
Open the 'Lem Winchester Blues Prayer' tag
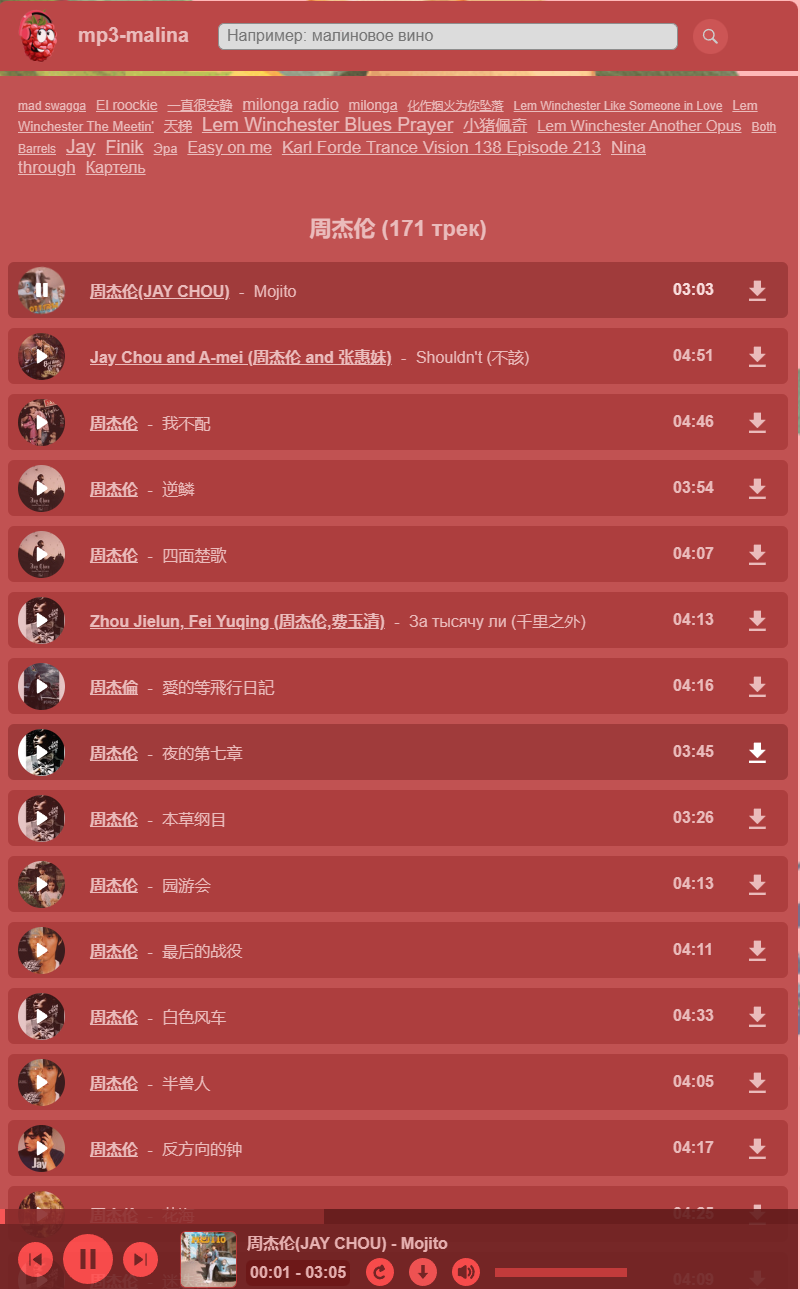point(327,125)
